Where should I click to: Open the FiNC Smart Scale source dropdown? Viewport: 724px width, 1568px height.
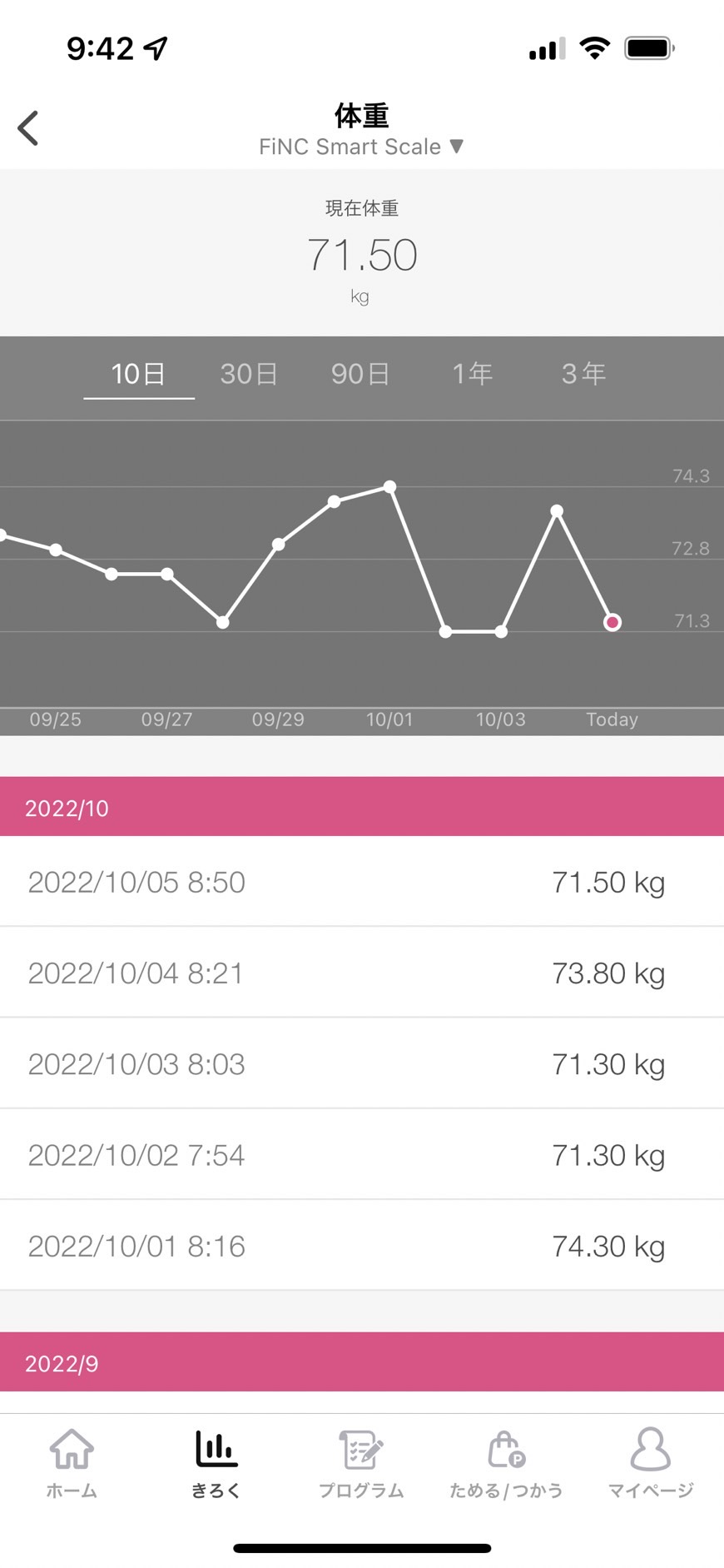point(361,147)
